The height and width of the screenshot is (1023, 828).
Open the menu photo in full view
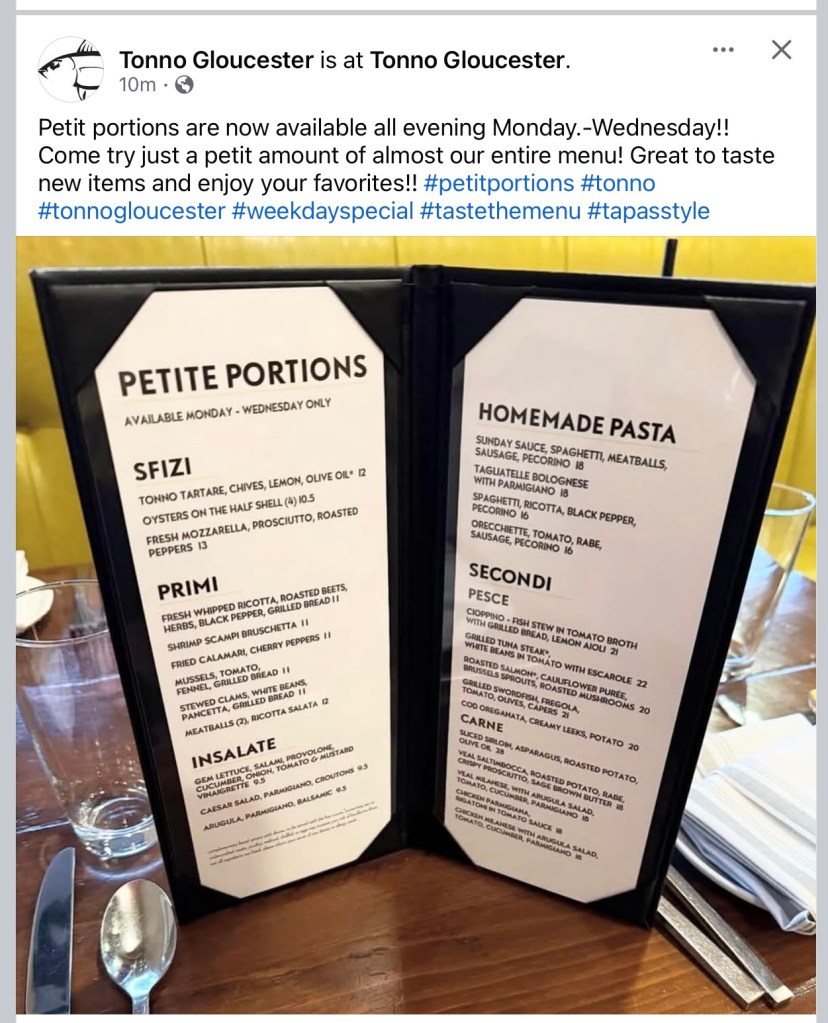pyautogui.click(x=414, y=620)
